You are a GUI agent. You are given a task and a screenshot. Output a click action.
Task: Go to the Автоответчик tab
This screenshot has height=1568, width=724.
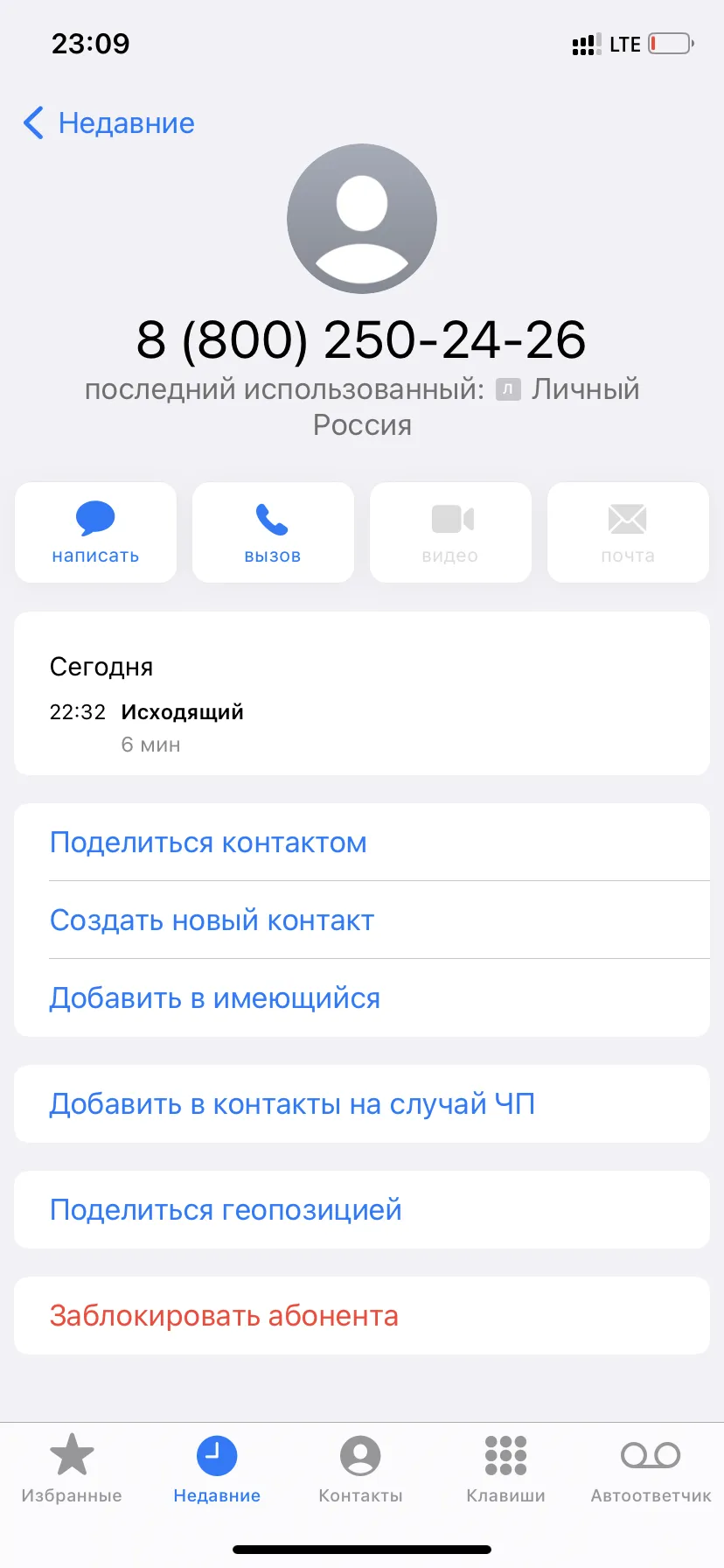point(651,1470)
